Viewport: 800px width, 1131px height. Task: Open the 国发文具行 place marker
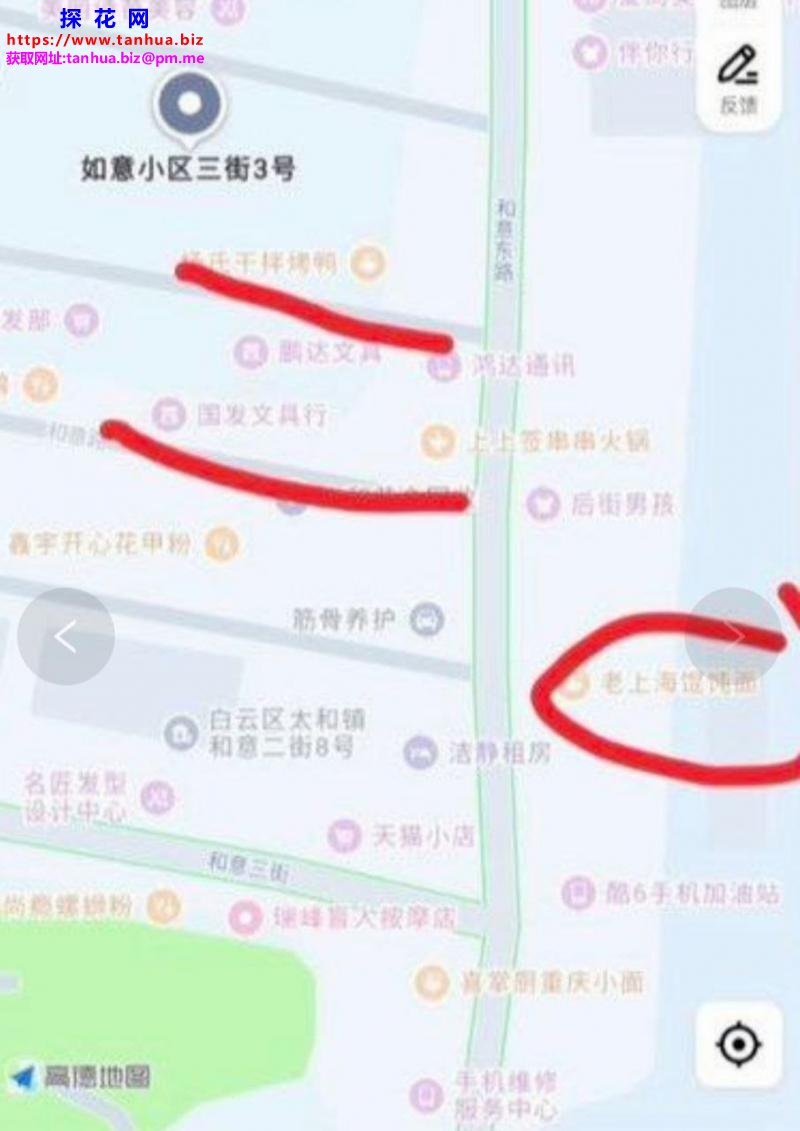pyautogui.click(x=169, y=413)
